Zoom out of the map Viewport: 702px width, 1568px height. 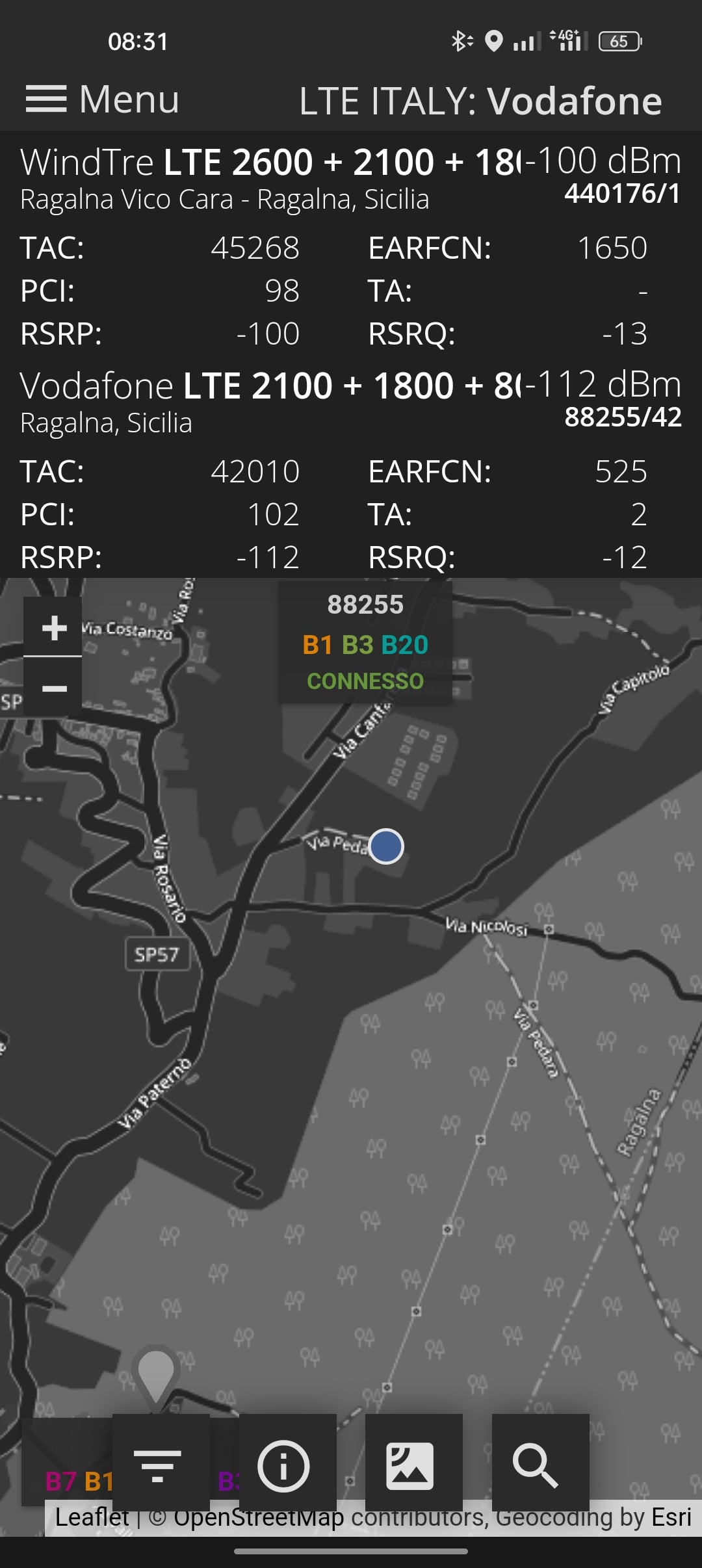point(54,688)
